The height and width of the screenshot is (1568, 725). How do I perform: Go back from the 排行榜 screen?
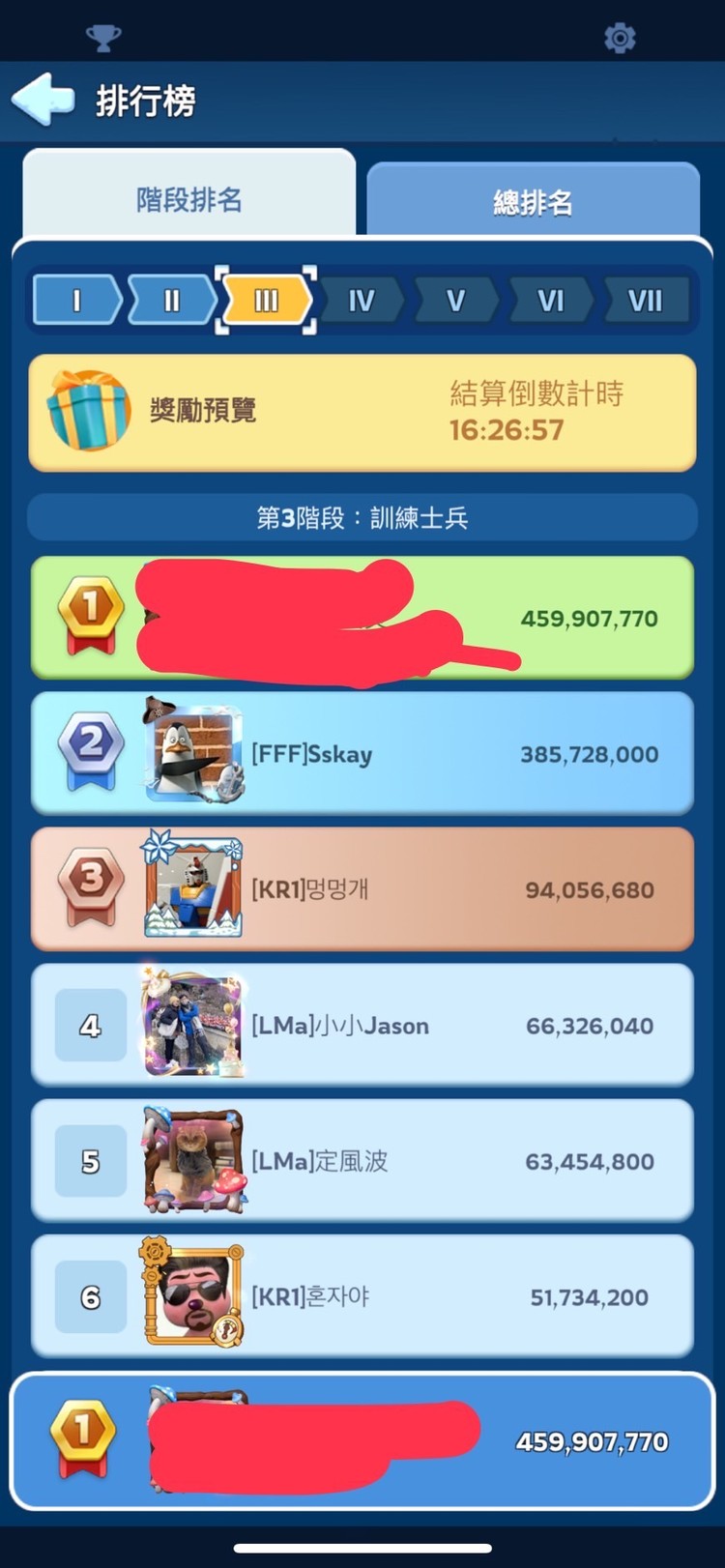pyautogui.click(x=43, y=100)
